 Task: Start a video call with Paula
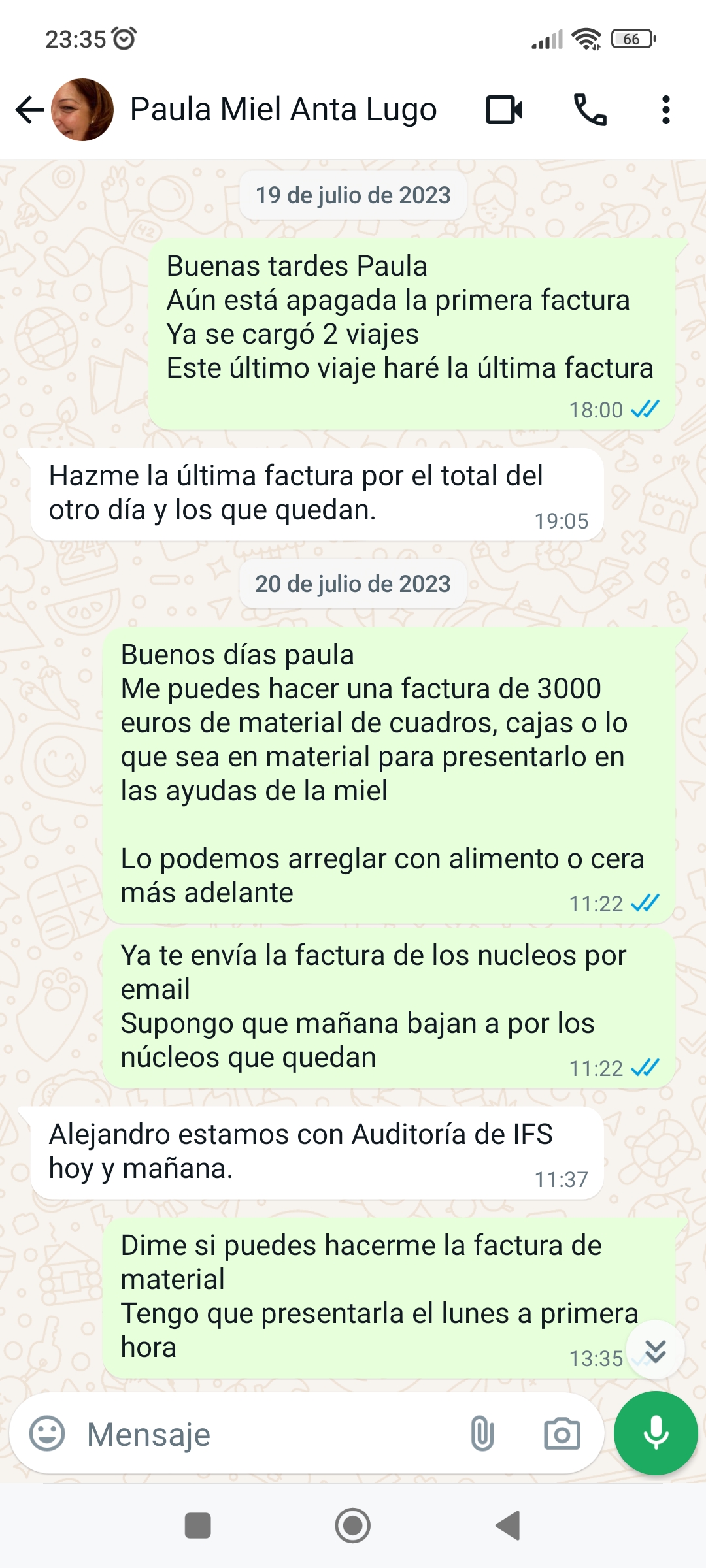503,110
